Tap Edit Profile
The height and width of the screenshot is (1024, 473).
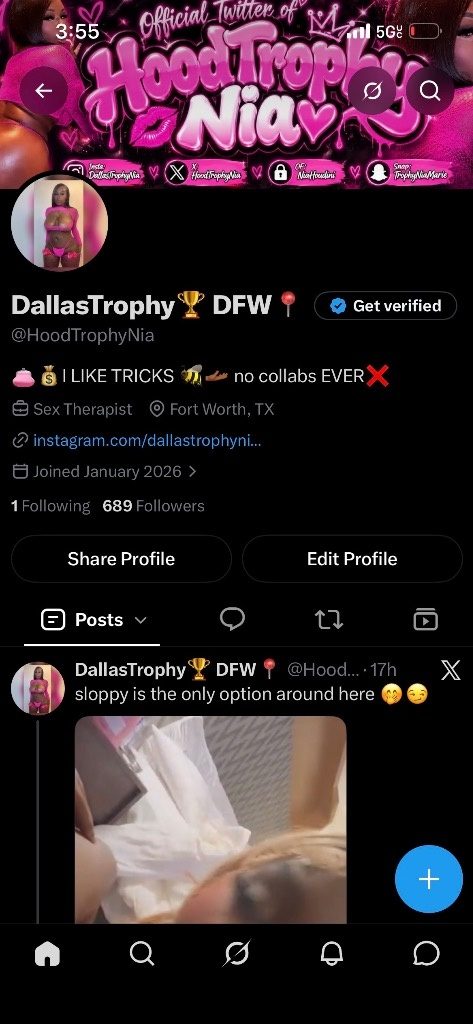click(x=352, y=559)
